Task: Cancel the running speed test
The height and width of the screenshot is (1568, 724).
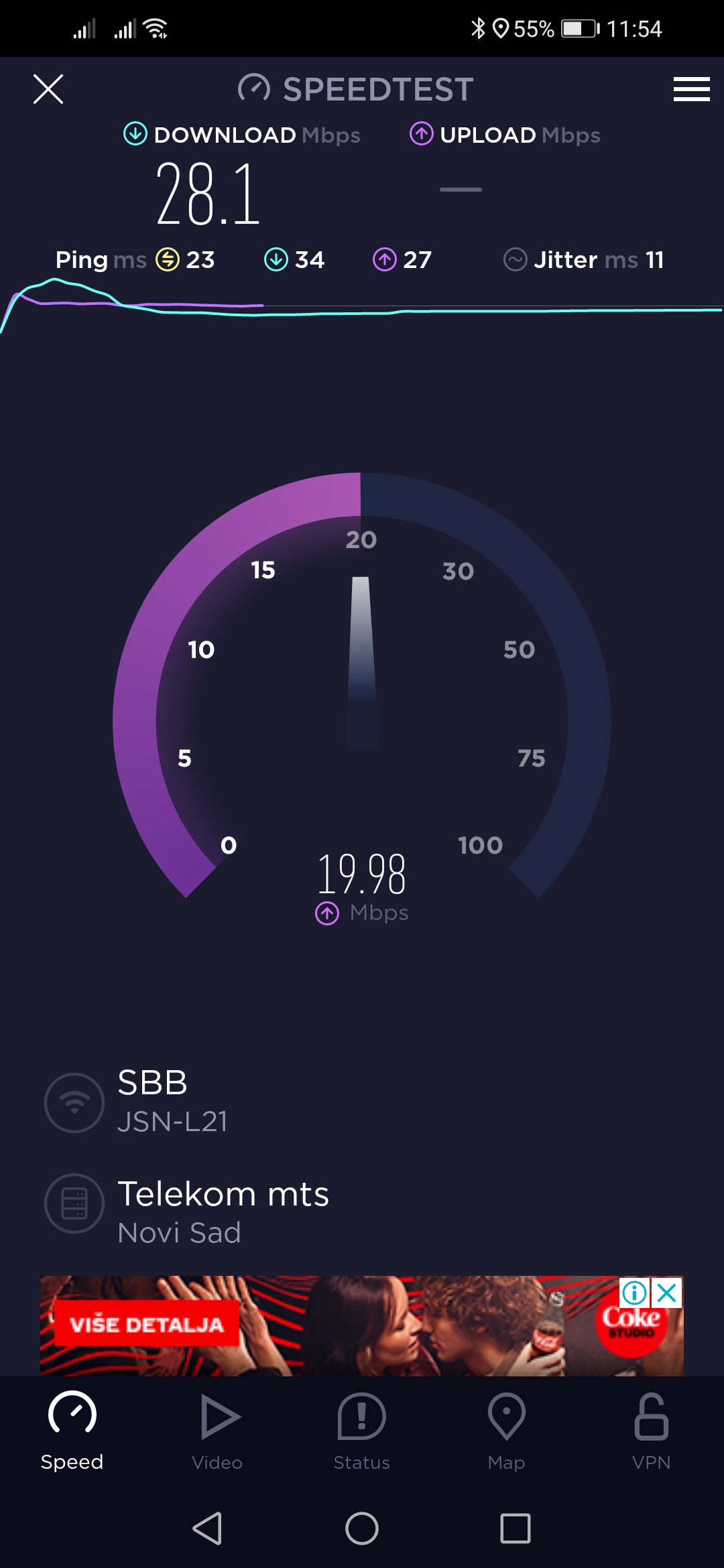Action: 48,89
